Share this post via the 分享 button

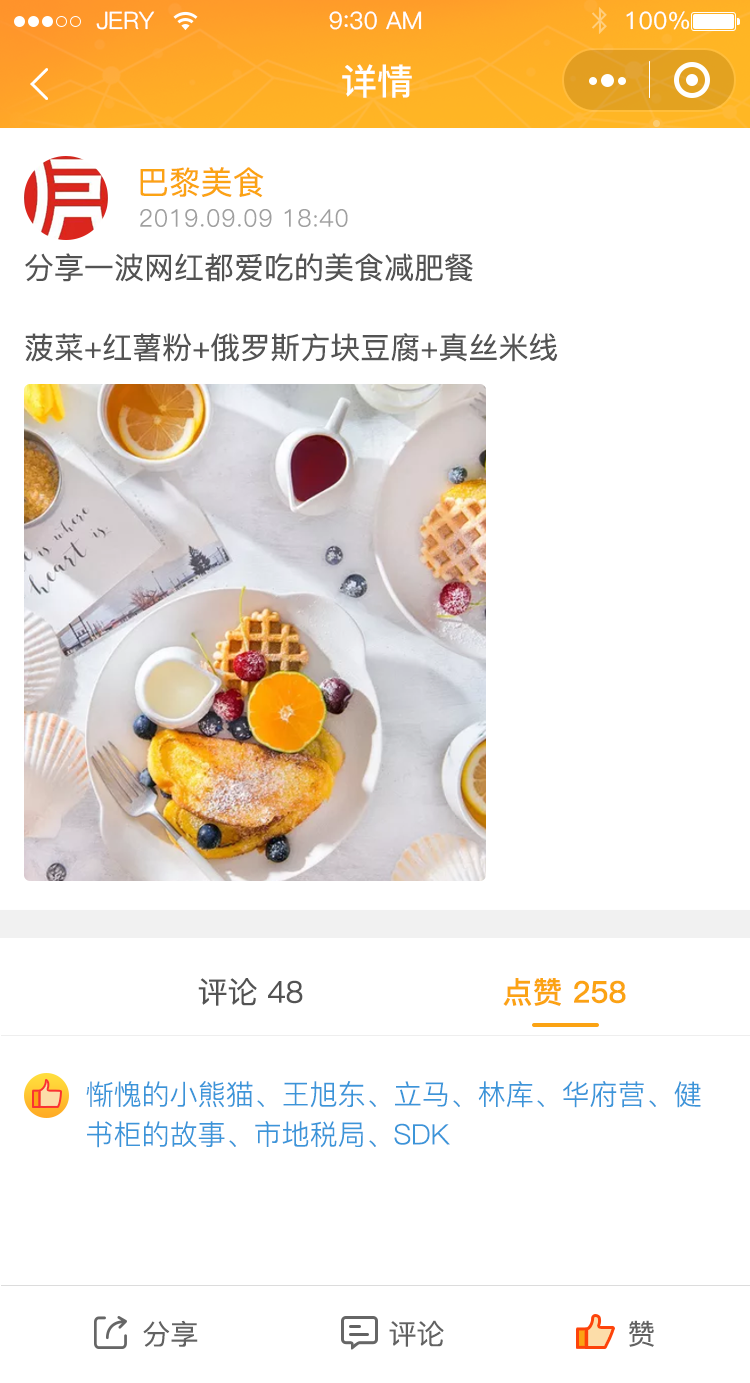[x=146, y=1333]
